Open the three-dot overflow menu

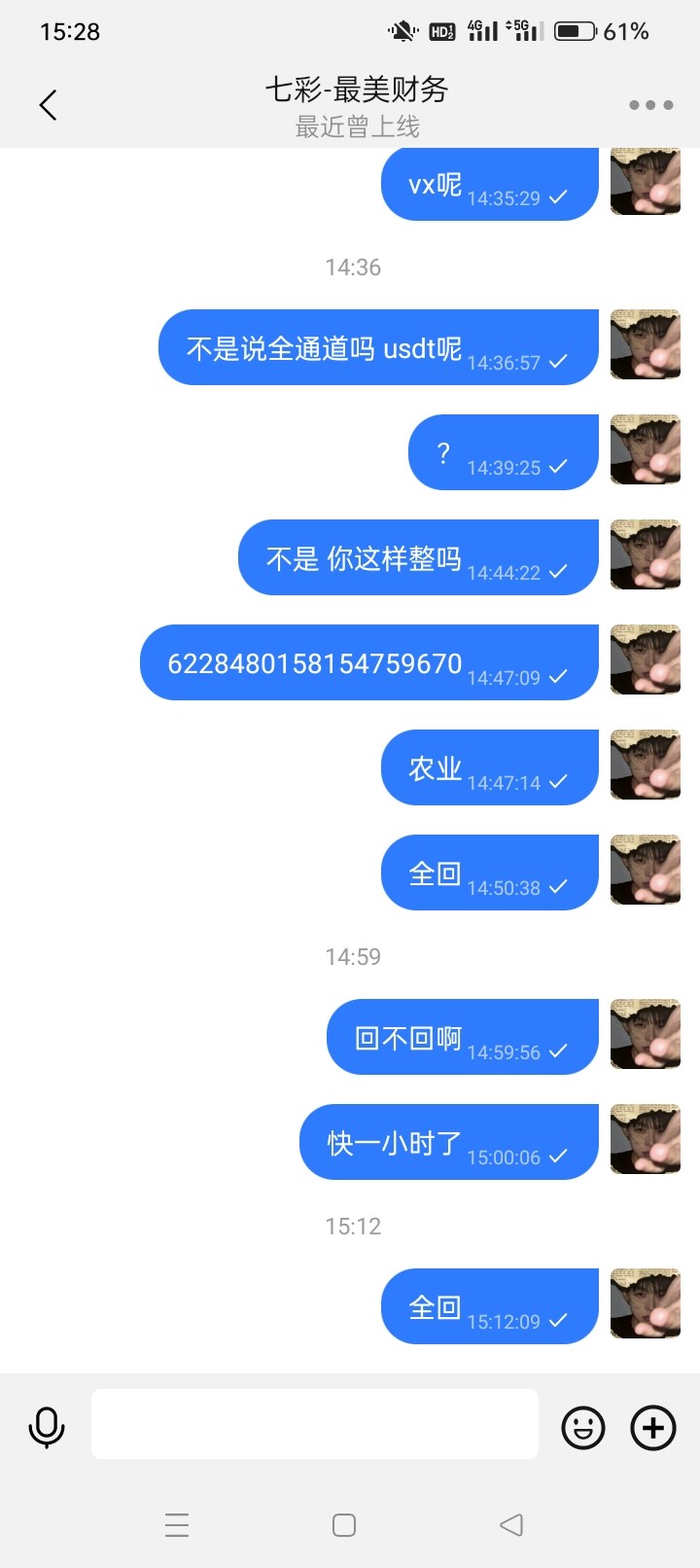650,105
